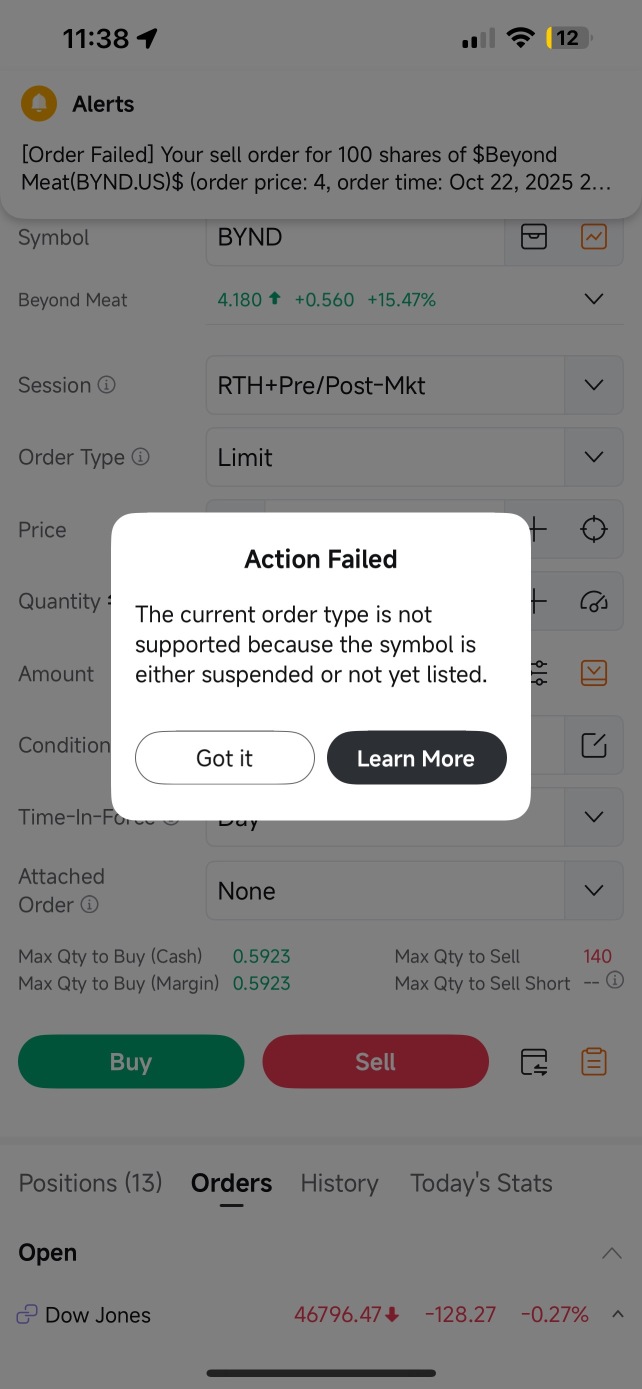Image resolution: width=642 pixels, height=1389 pixels.
Task: Tap Learn More in the Action Failed dialog
Action: tap(416, 758)
